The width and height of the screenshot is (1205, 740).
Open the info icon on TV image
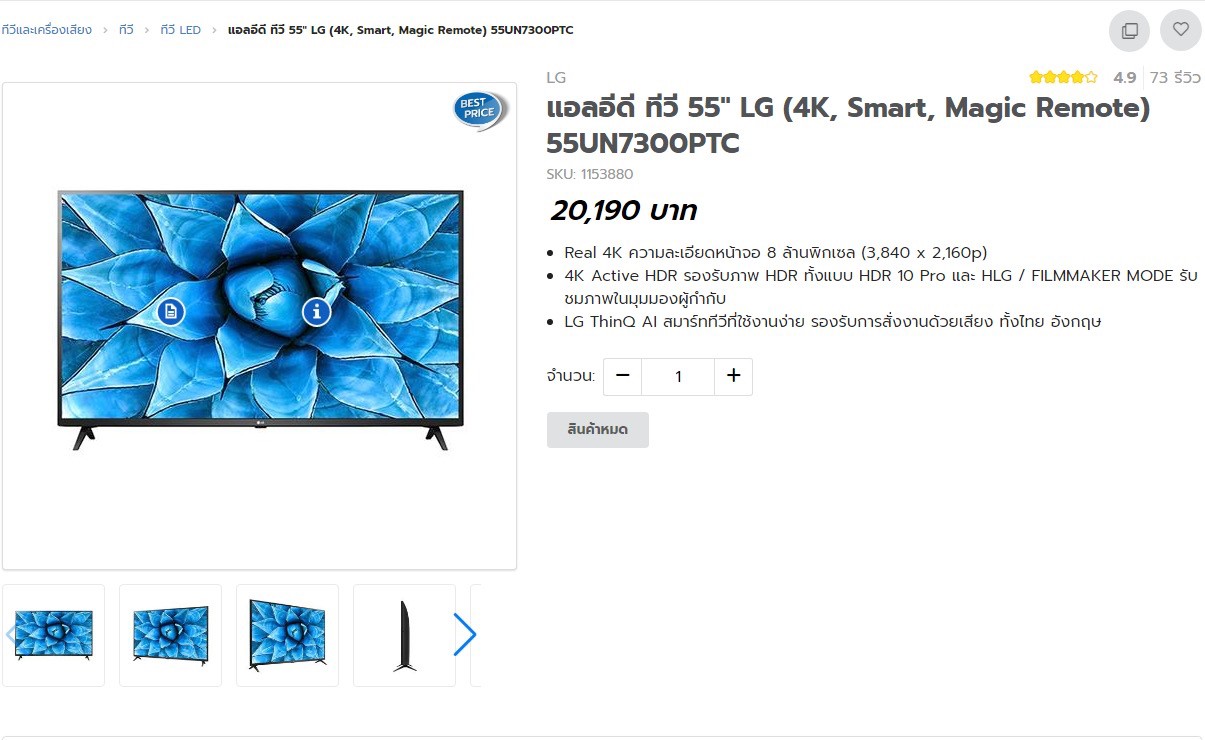pos(316,311)
